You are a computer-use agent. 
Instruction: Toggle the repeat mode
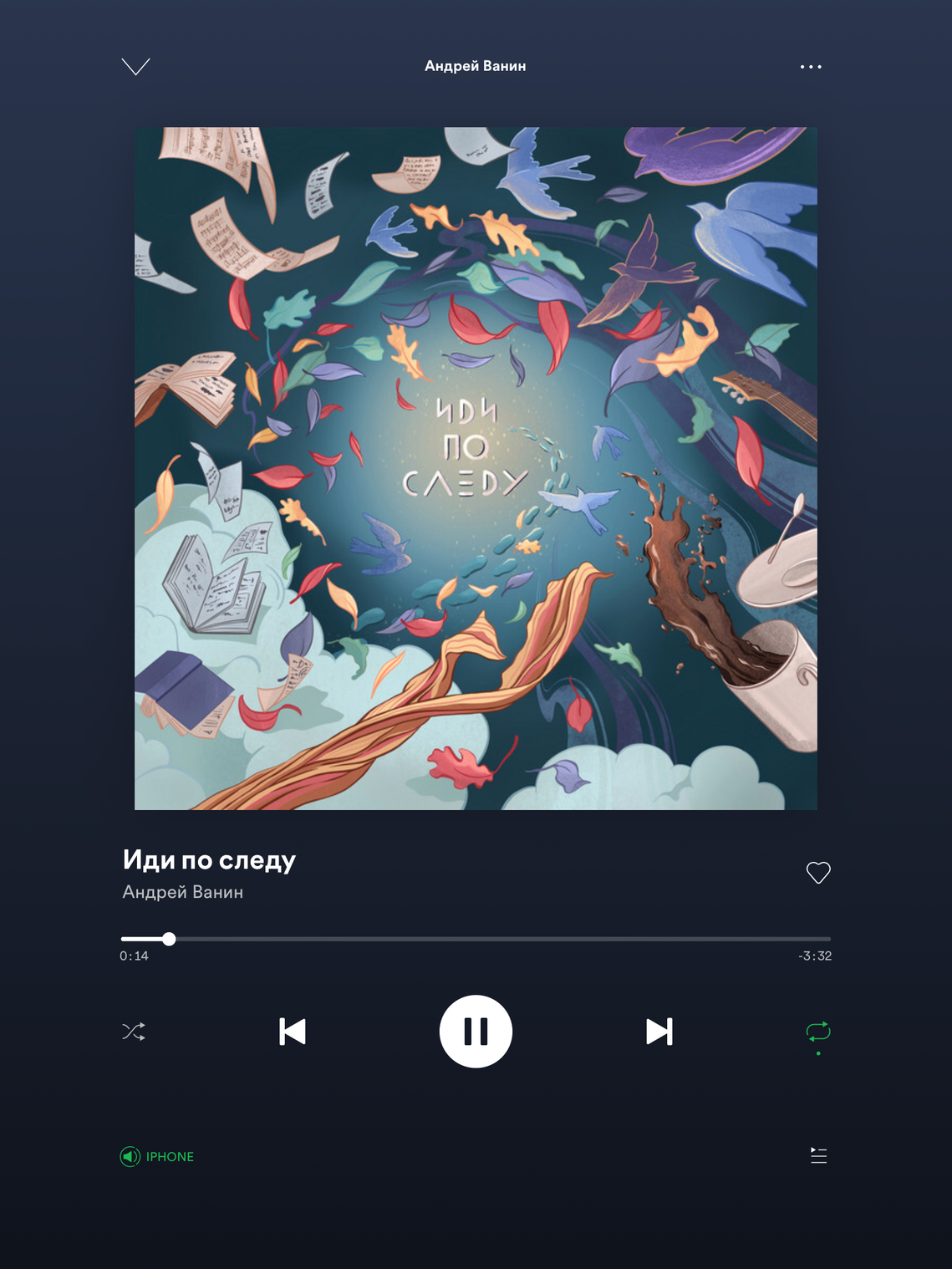(x=817, y=1032)
